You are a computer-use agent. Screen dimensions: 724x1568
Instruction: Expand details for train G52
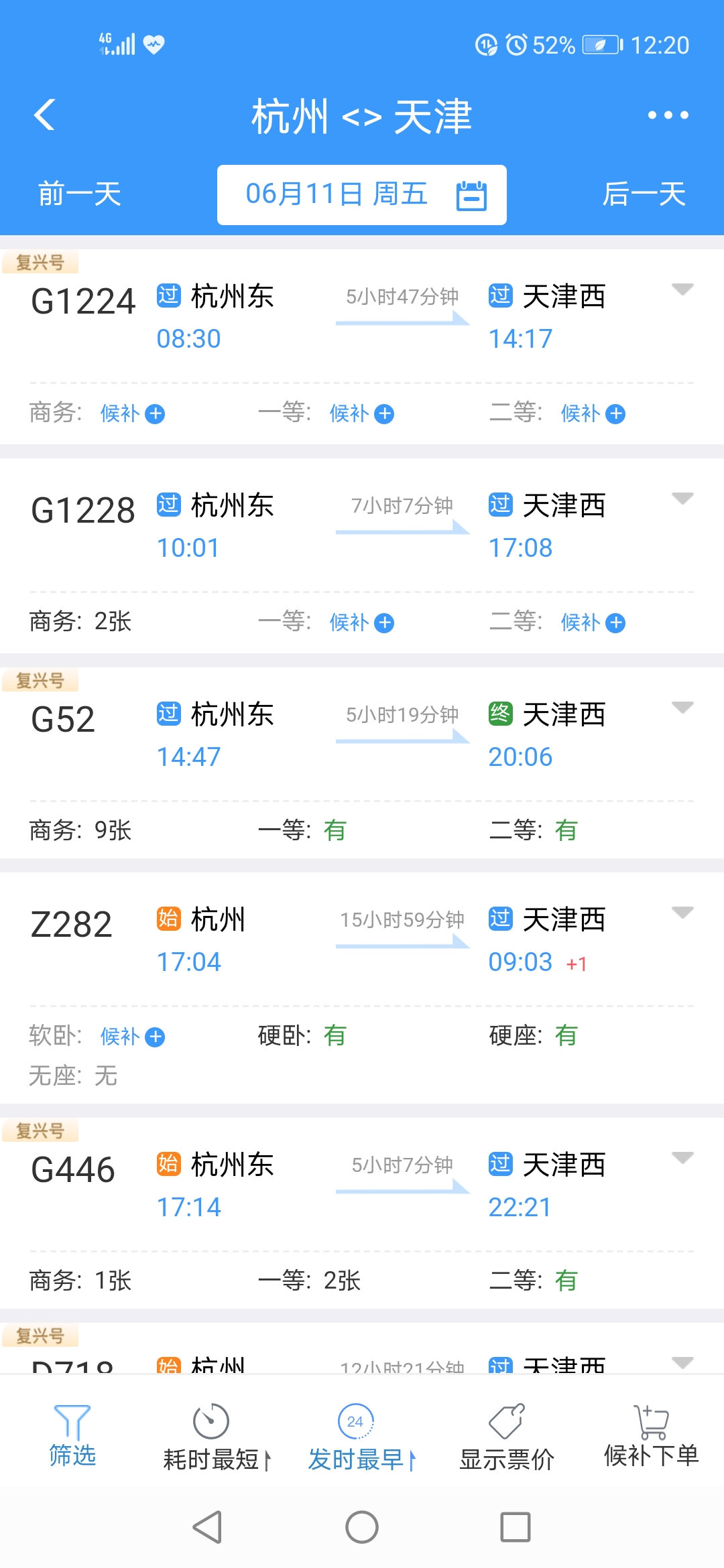pyautogui.click(x=682, y=706)
